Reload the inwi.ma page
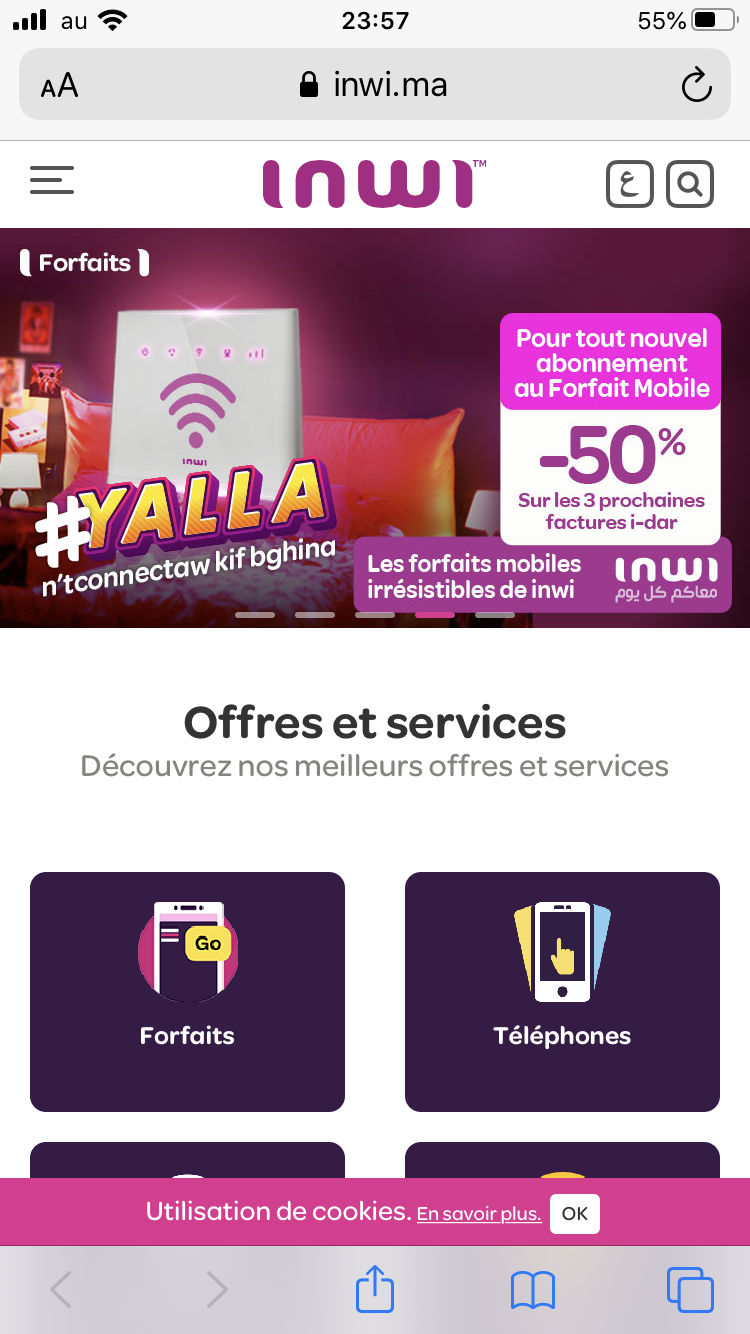The height and width of the screenshot is (1334, 750). (x=696, y=86)
